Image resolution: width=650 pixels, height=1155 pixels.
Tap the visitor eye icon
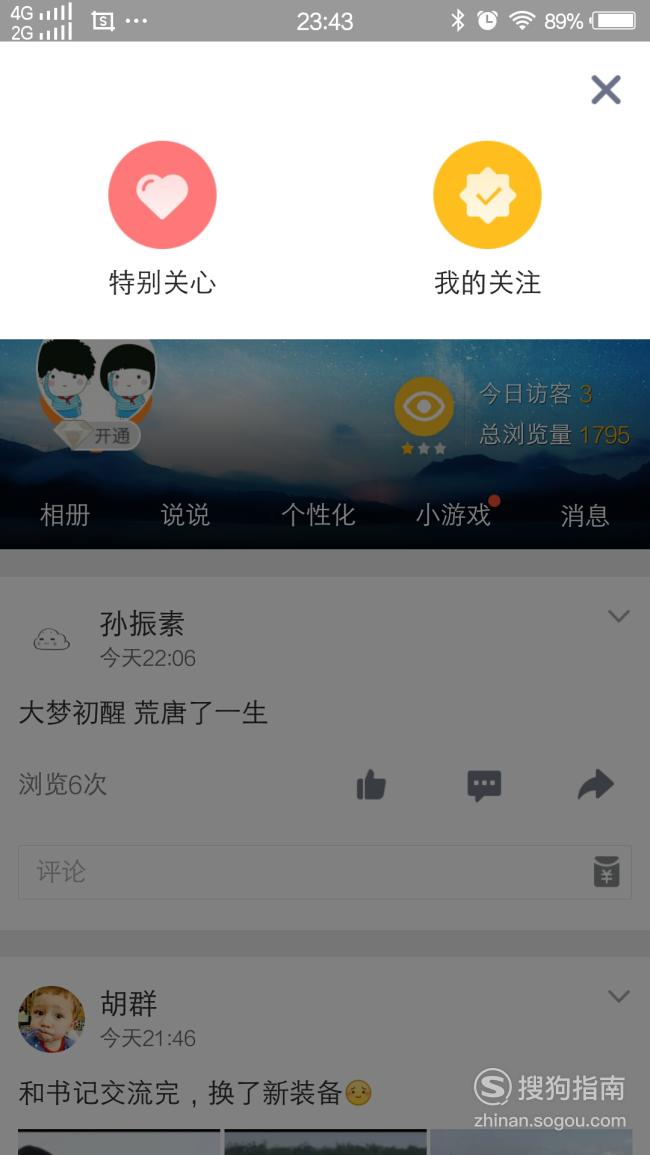point(424,407)
